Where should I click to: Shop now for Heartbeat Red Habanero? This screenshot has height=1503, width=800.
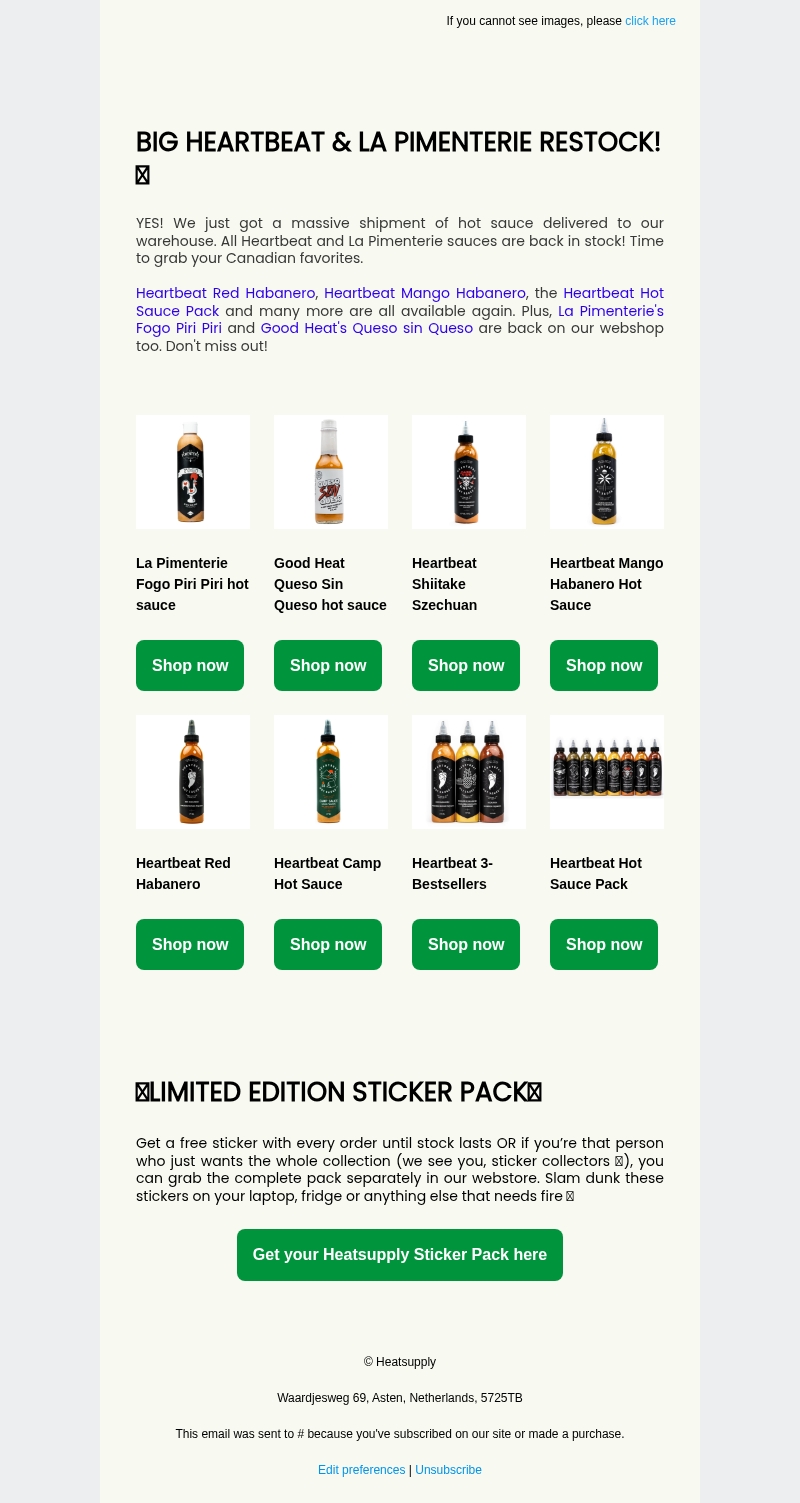(190, 944)
